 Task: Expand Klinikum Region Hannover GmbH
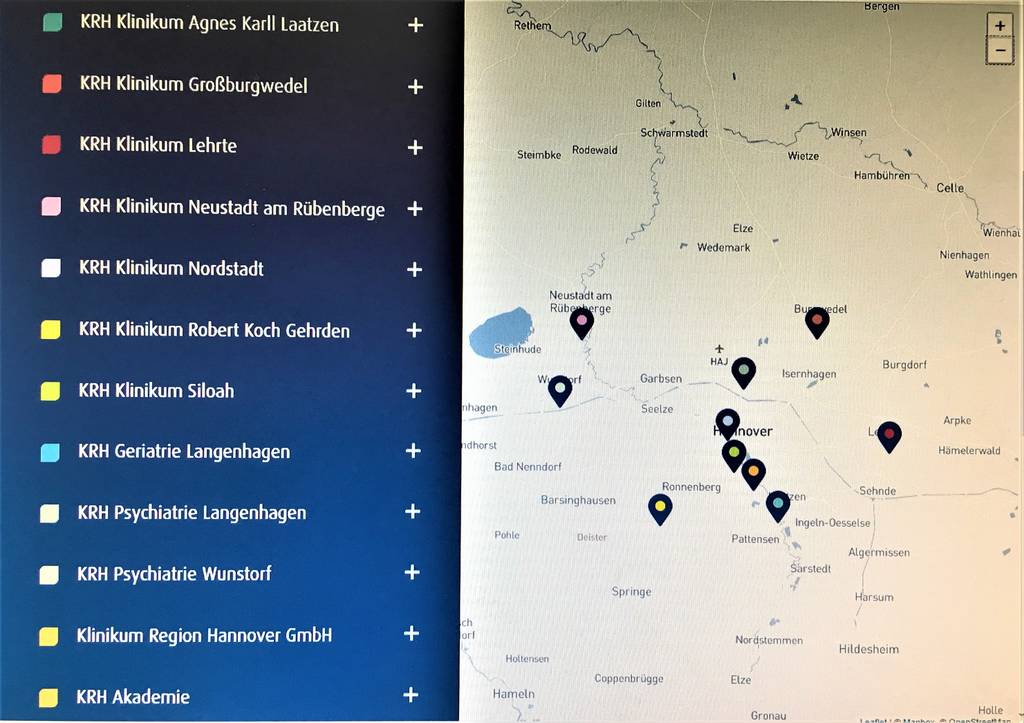[x=410, y=634]
